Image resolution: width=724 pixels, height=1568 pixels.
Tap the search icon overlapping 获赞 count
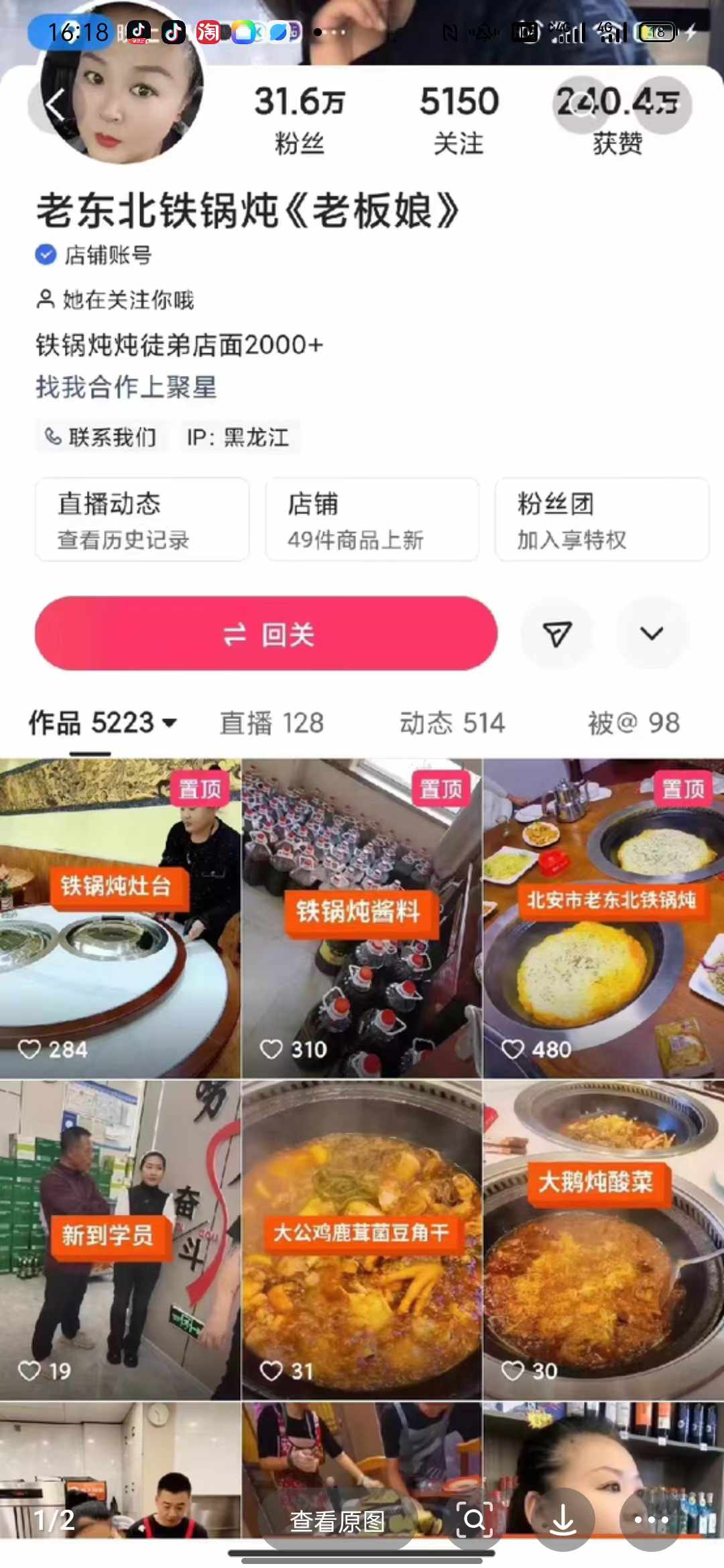coord(581,104)
